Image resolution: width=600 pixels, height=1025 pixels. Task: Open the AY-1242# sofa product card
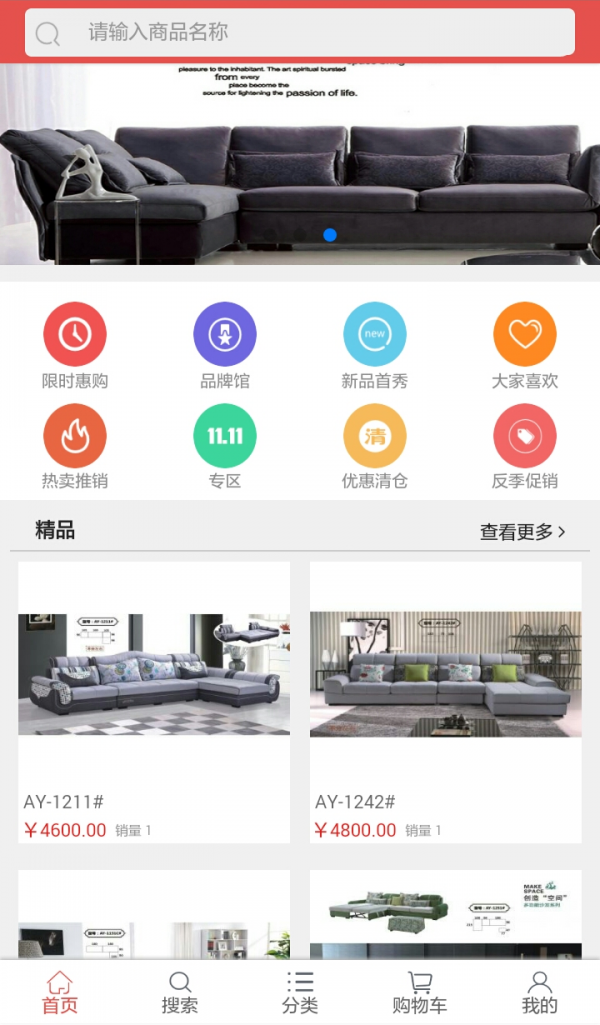pyautogui.click(x=446, y=700)
